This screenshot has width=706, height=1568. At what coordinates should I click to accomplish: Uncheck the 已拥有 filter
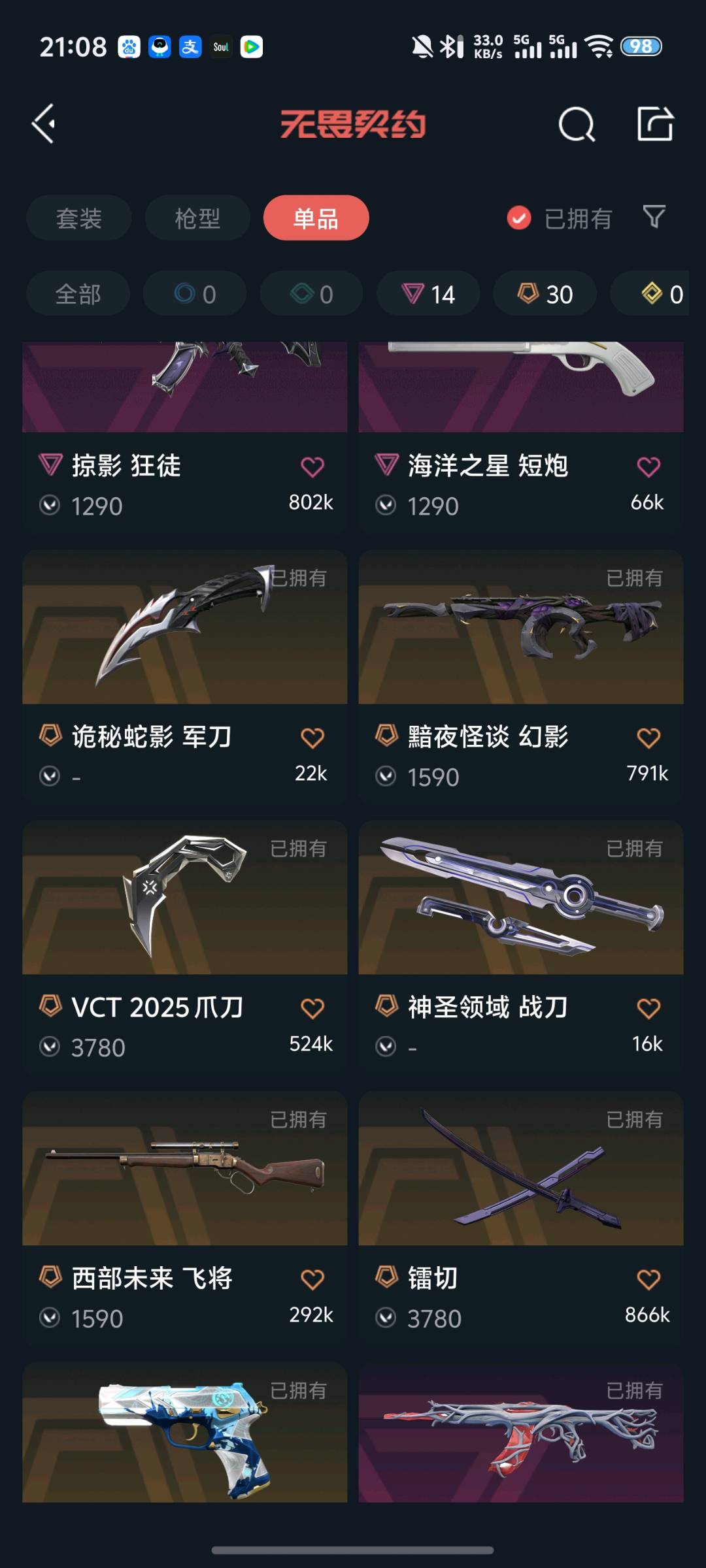519,218
